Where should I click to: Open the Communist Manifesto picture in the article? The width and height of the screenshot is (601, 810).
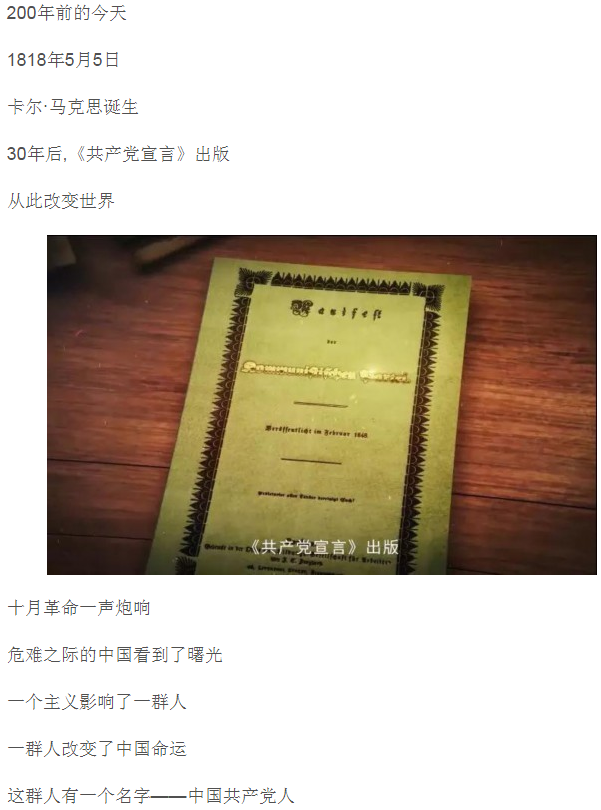coord(321,405)
